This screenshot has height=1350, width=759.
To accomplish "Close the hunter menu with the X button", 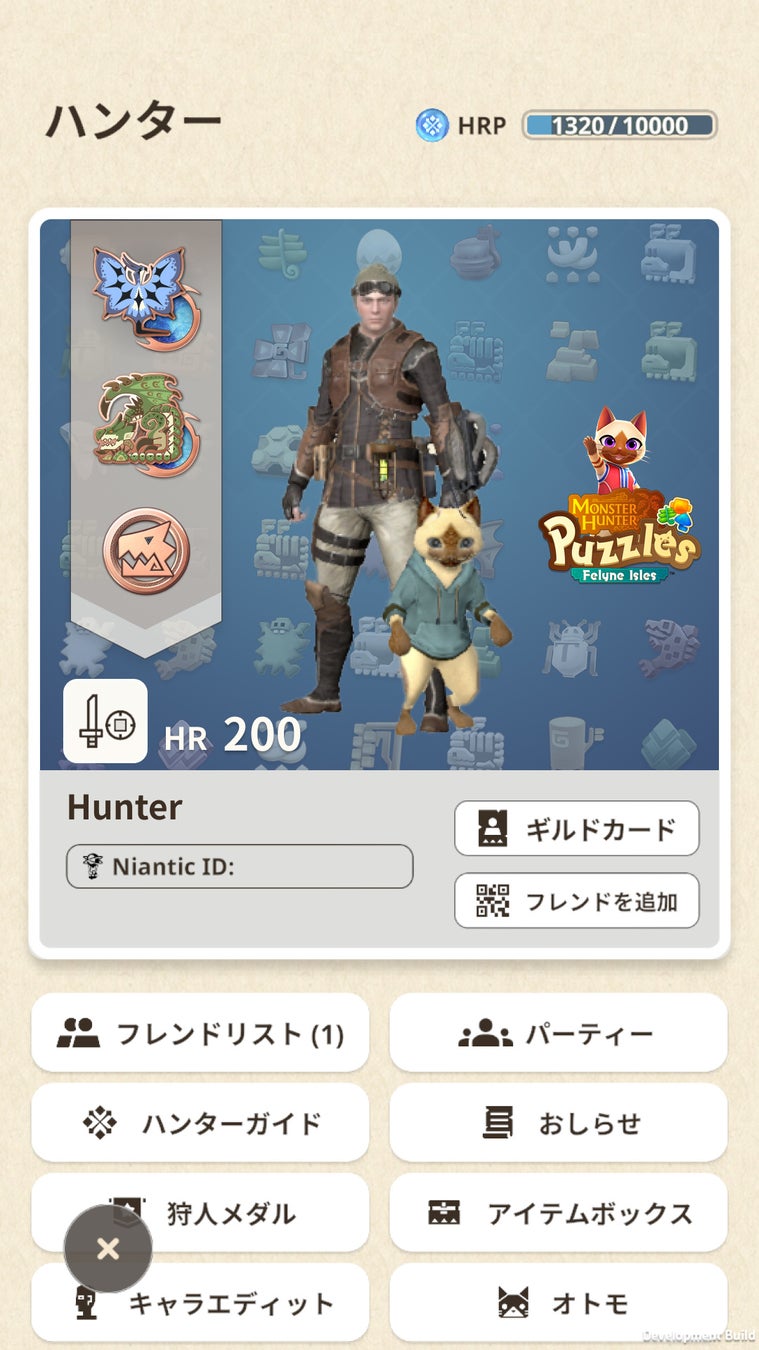I will coord(108,1249).
